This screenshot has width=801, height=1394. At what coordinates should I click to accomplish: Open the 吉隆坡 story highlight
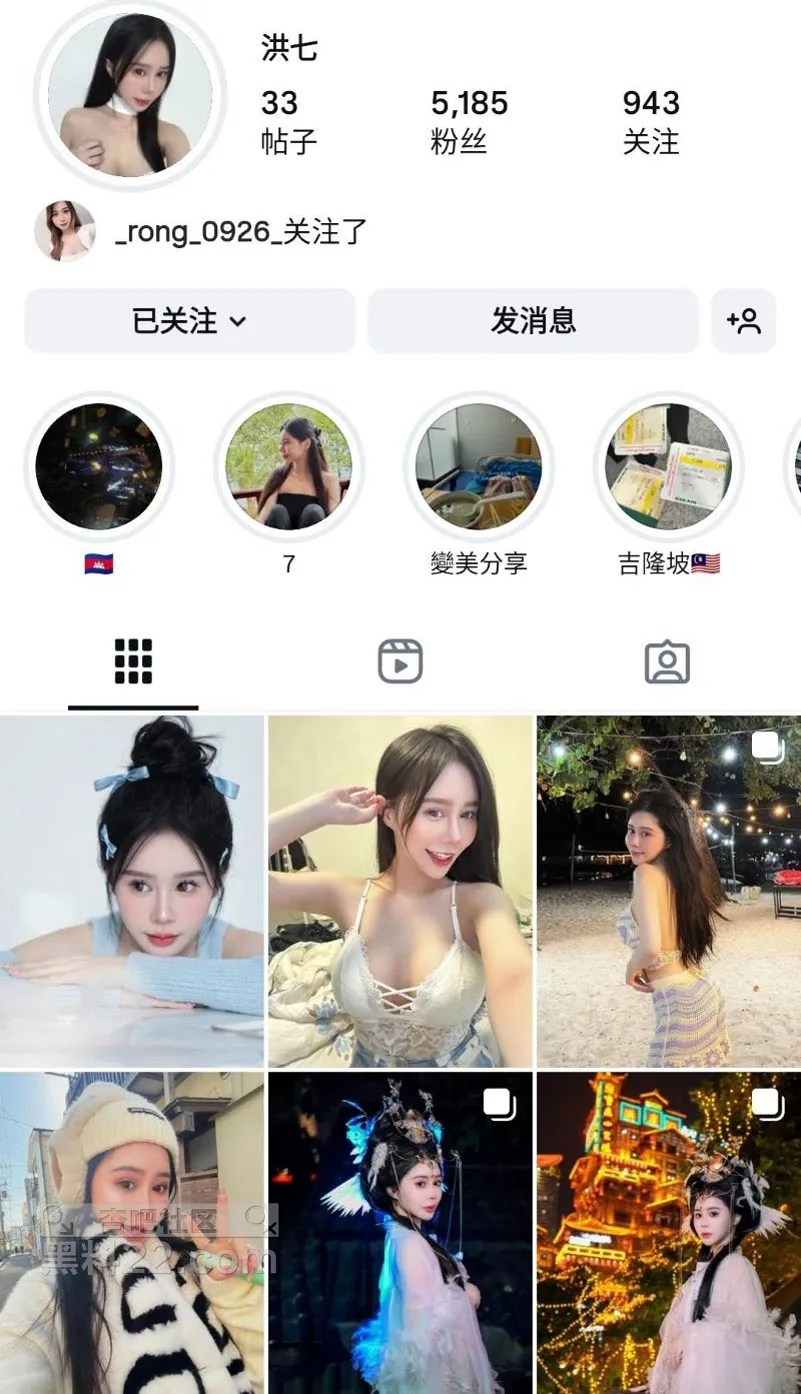click(x=668, y=466)
